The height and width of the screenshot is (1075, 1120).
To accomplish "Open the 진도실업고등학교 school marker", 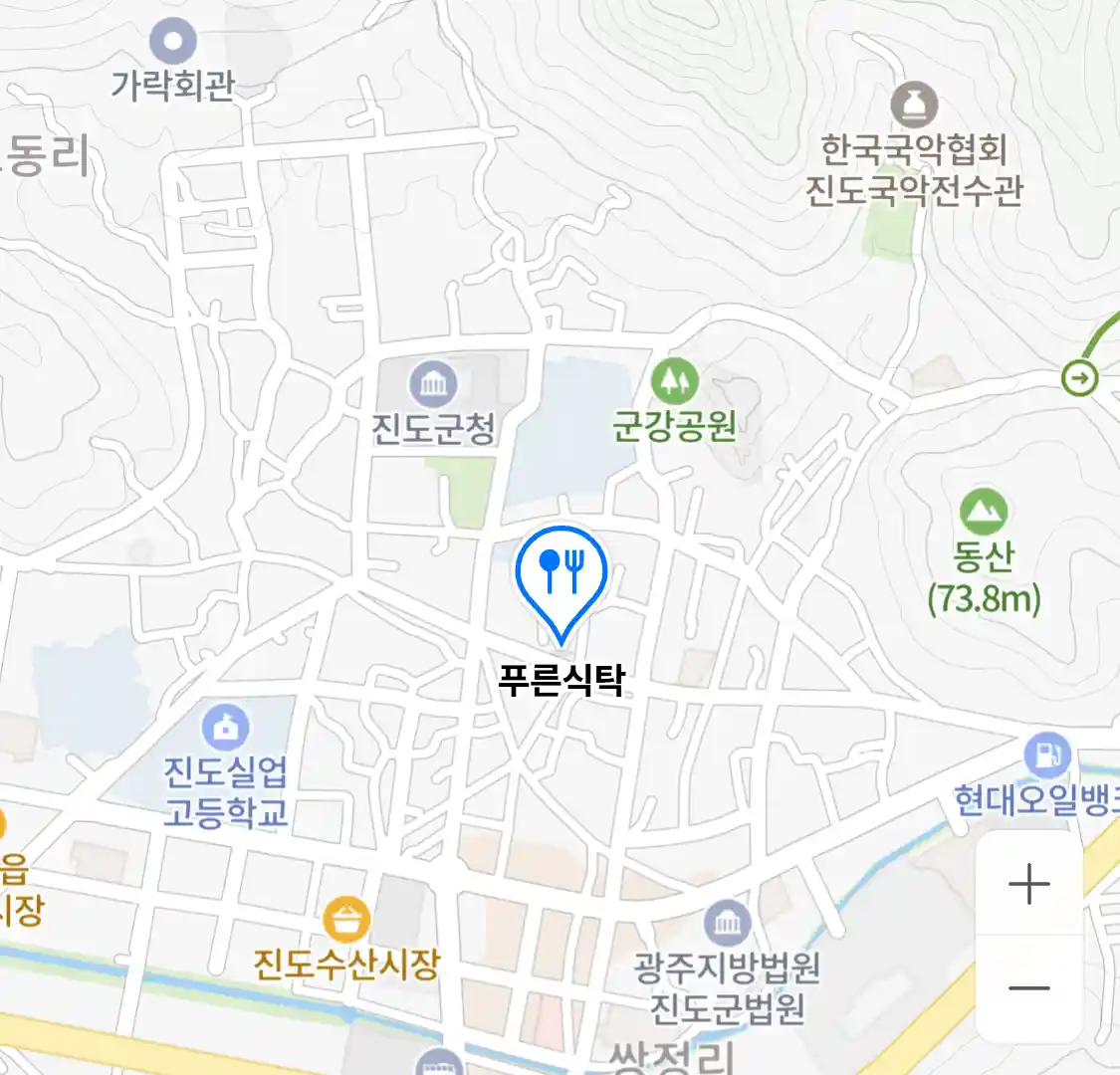I will tap(226, 730).
